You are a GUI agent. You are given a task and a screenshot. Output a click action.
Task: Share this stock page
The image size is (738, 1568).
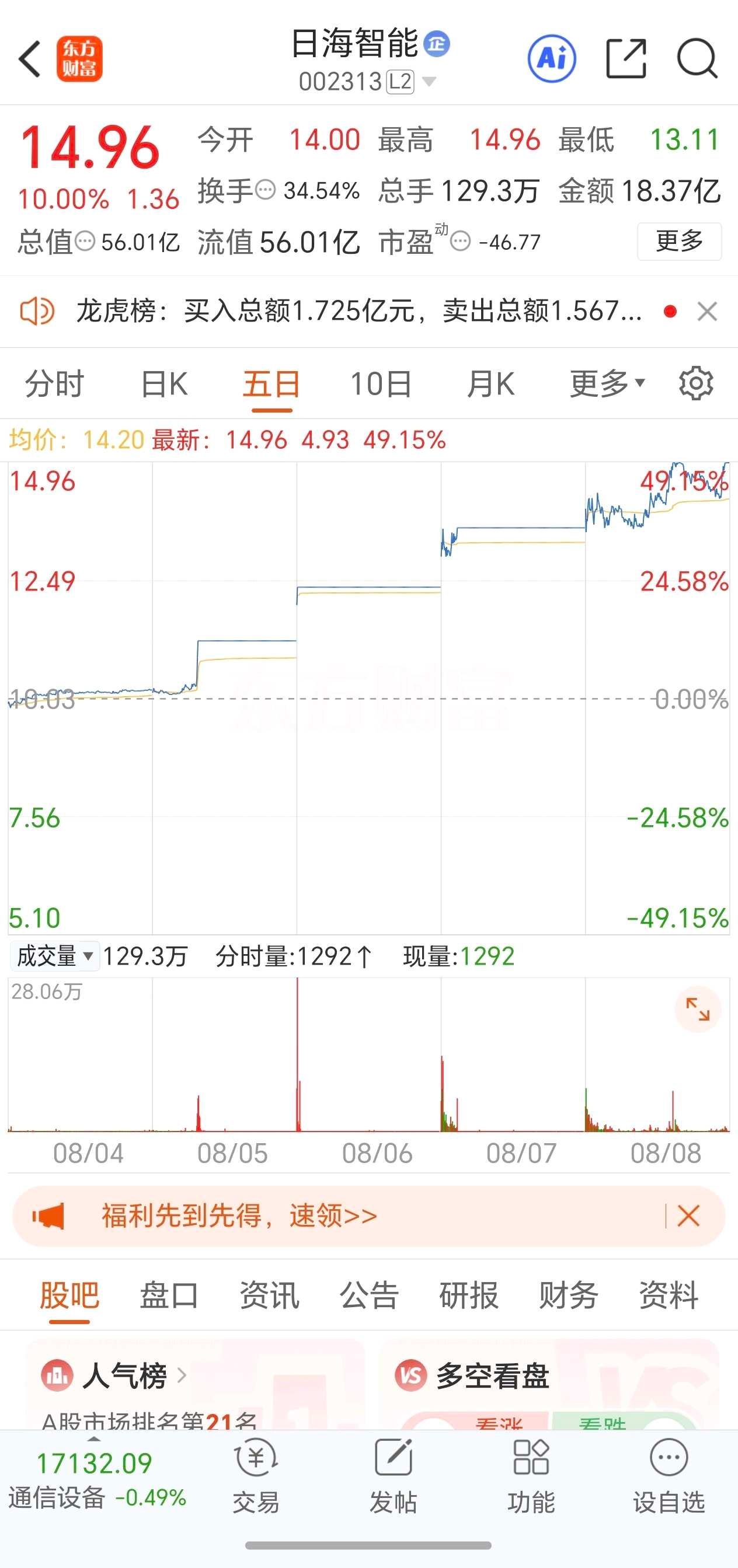point(626,58)
